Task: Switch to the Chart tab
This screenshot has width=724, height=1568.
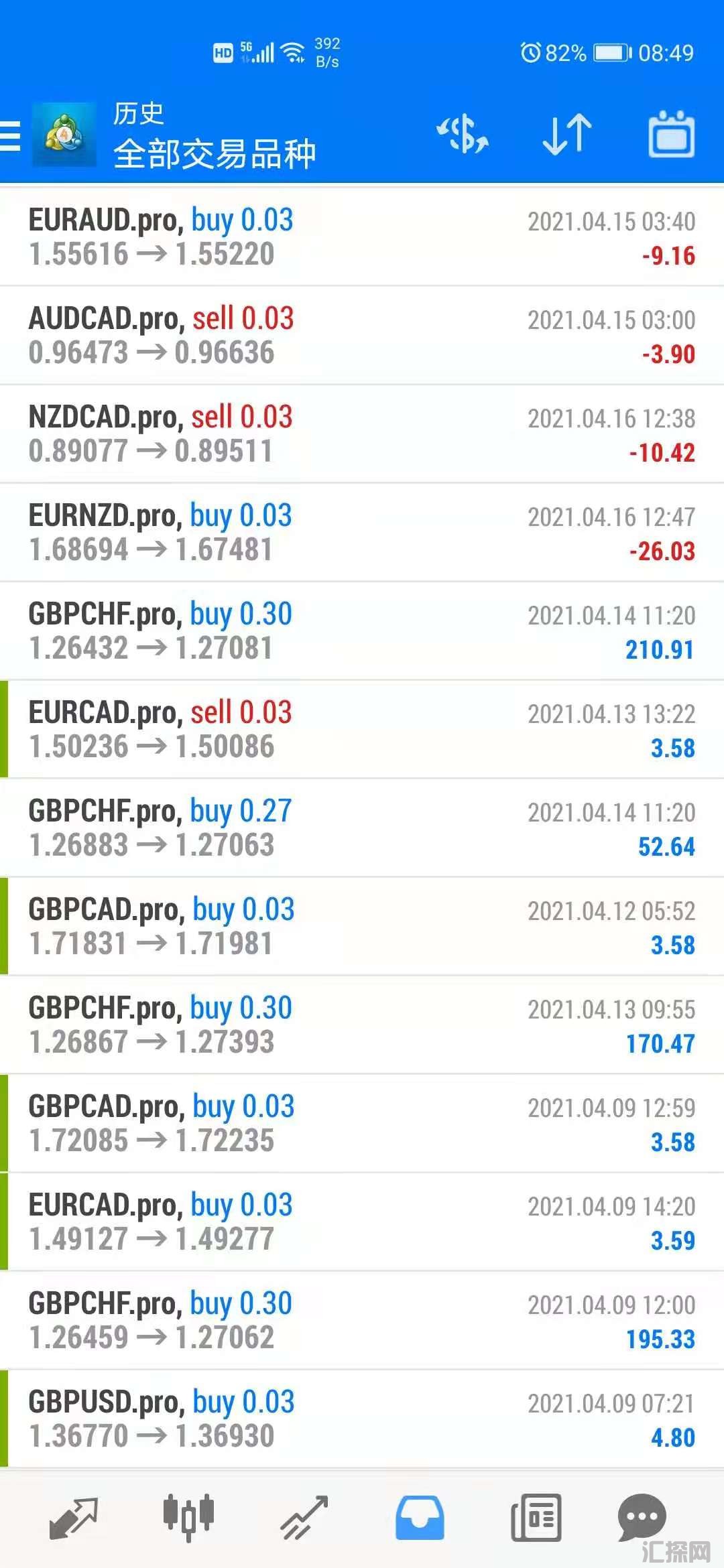Action: (188, 1516)
